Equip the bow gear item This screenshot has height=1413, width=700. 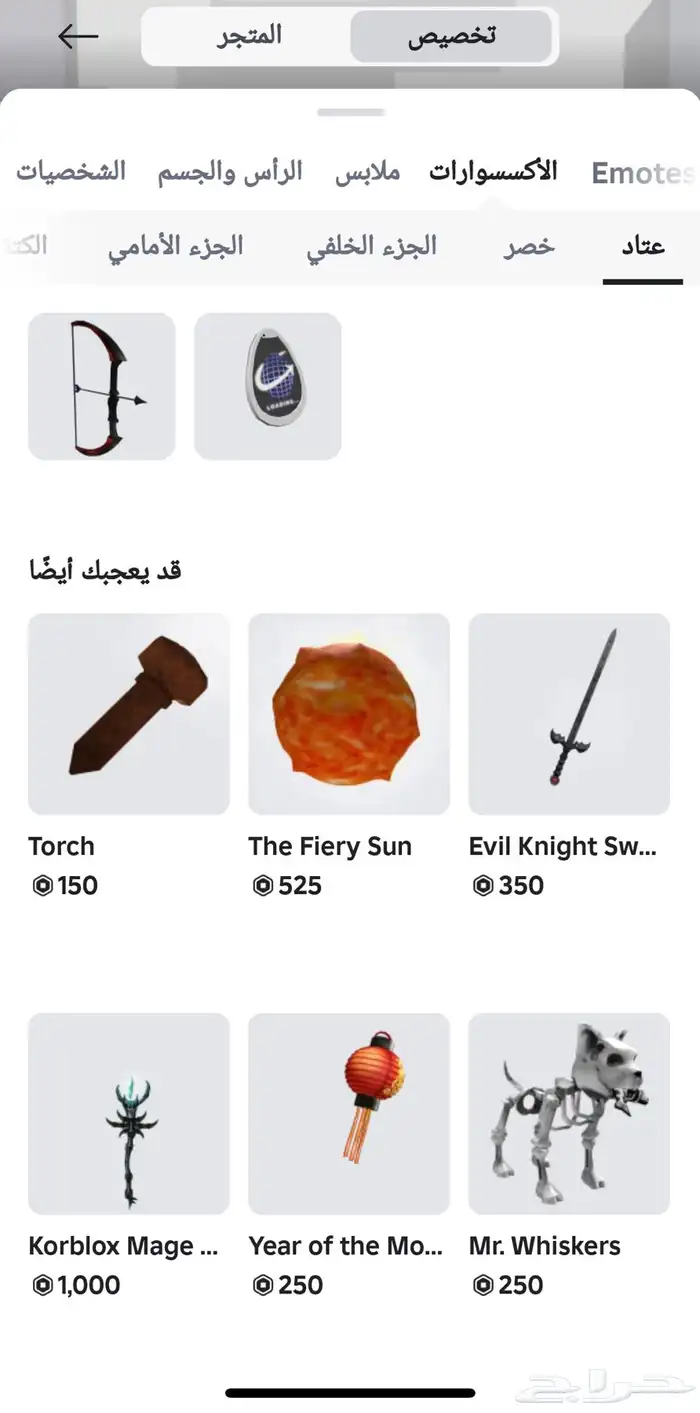click(102, 386)
